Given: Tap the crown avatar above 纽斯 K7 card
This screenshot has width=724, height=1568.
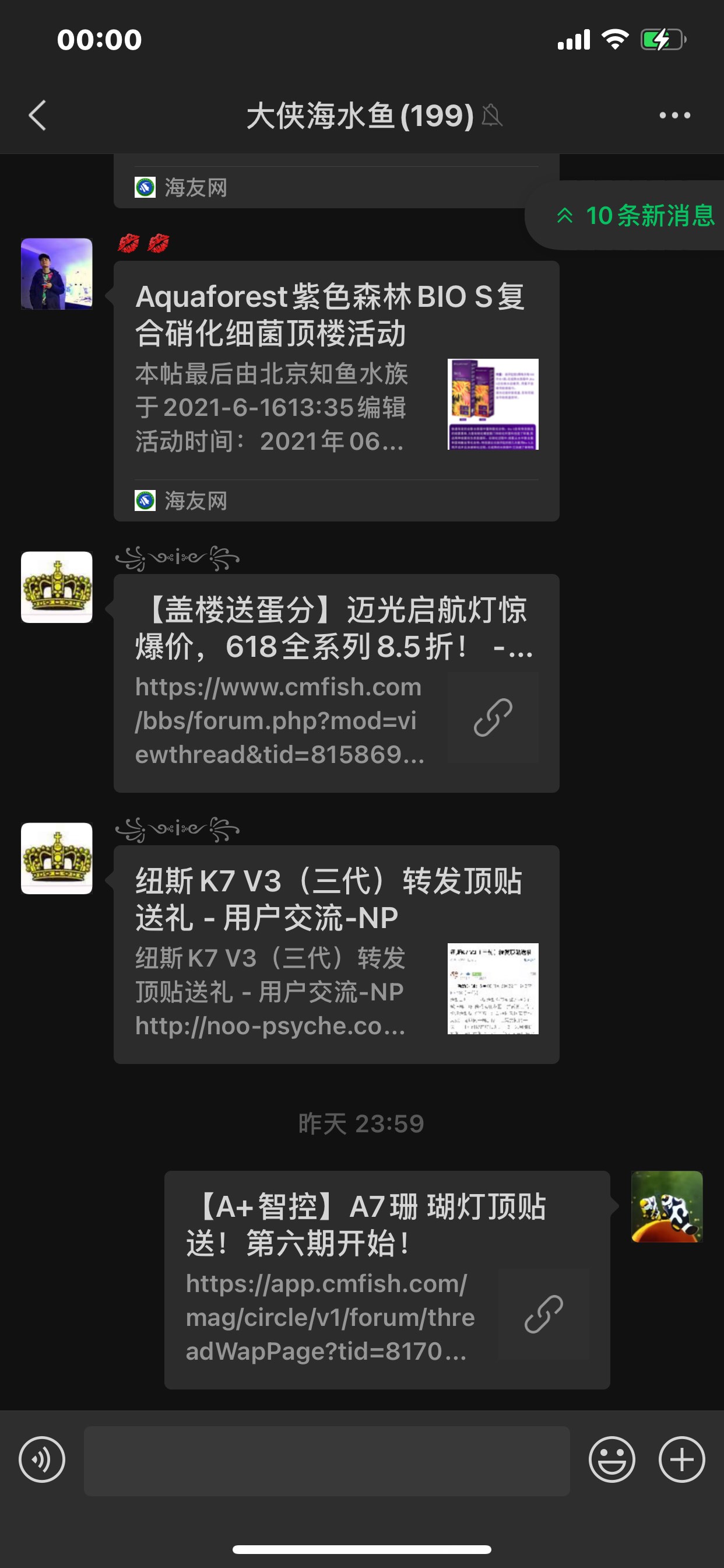Looking at the screenshot, I should point(57,857).
